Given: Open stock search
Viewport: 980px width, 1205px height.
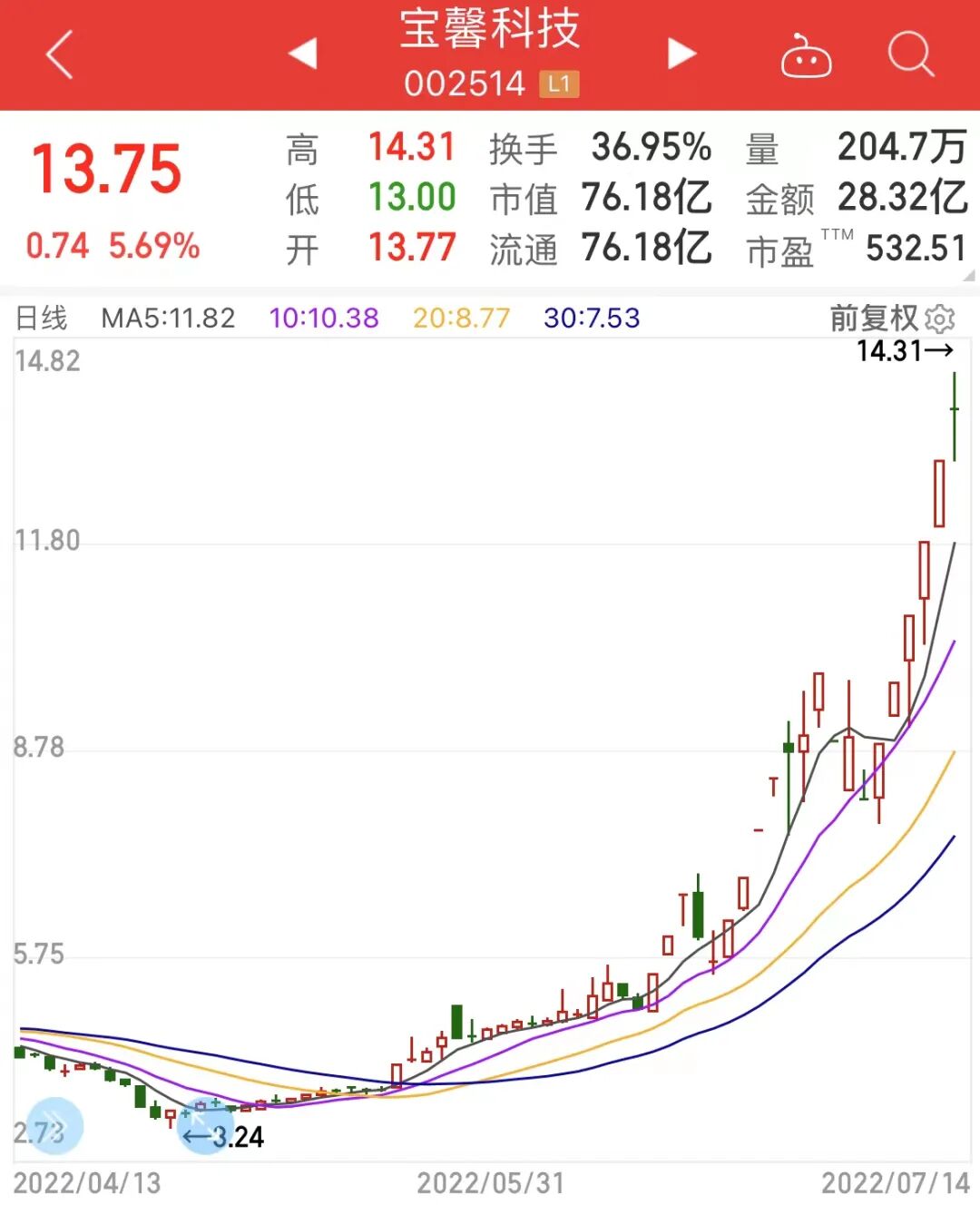Looking at the screenshot, I should tap(910, 54).
